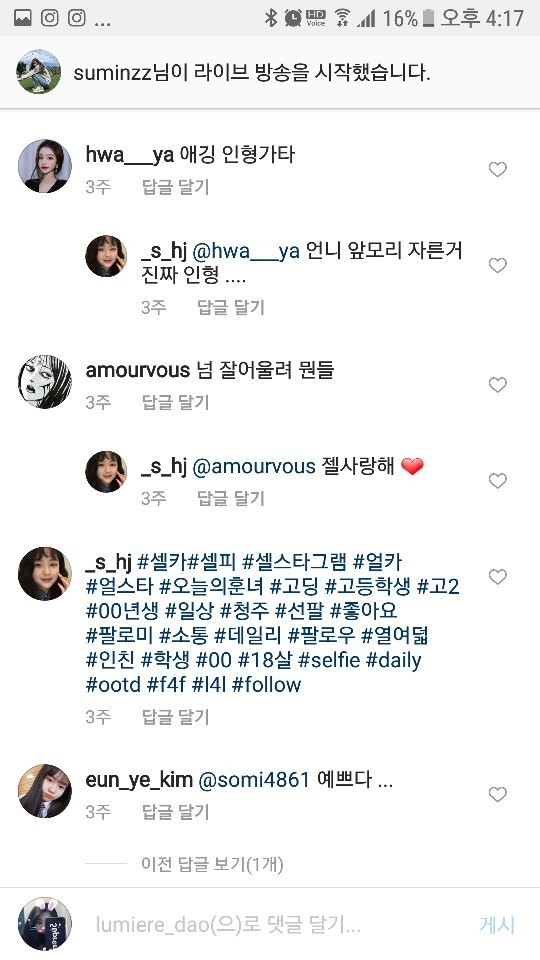Open eun_ye_kim's username profile
The image size is (540, 960).
point(139,780)
